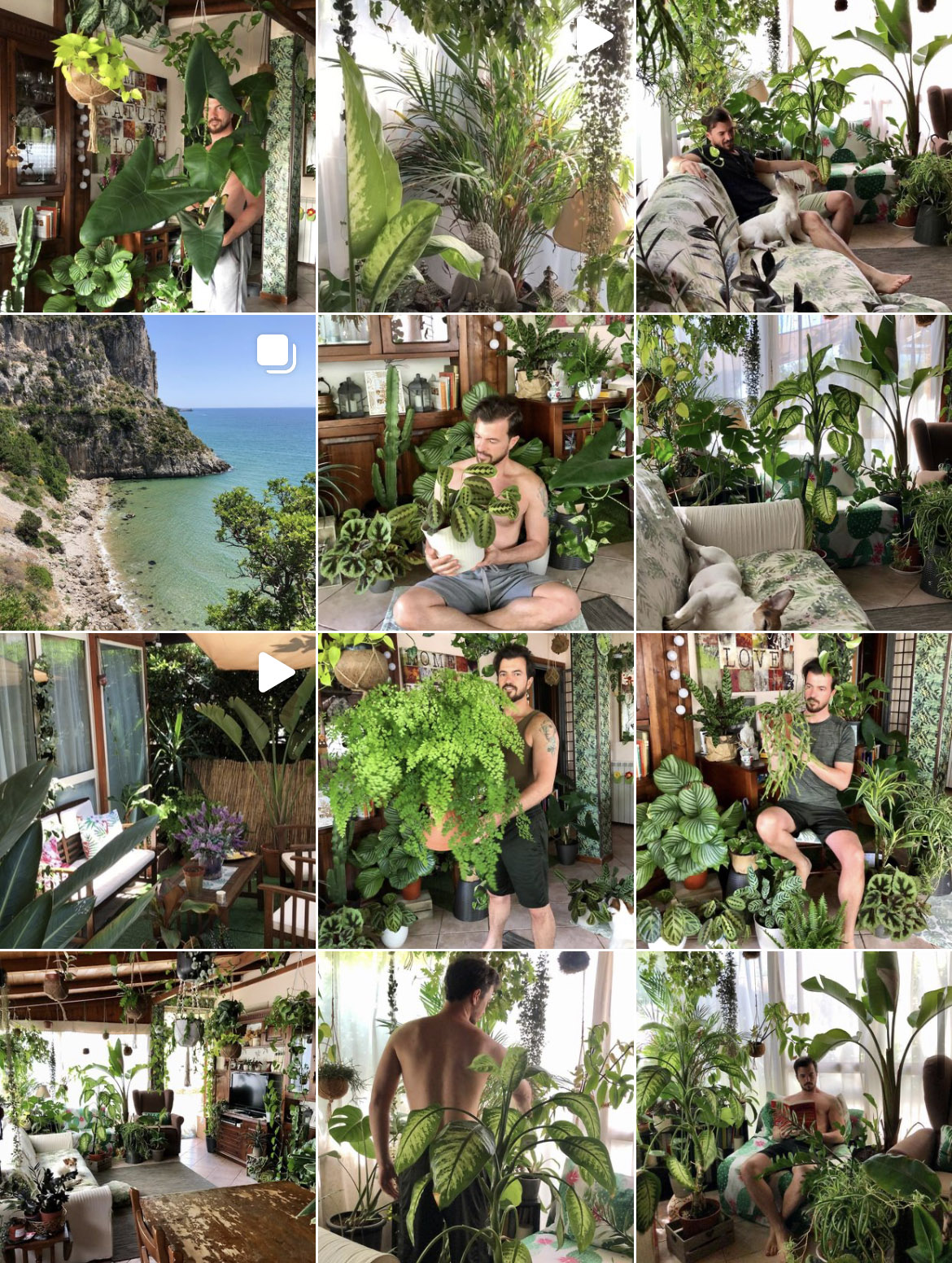Image resolution: width=952 pixels, height=1263 pixels.
Task: View photo of man reading a red book
Action: click(x=793, y=1108)
